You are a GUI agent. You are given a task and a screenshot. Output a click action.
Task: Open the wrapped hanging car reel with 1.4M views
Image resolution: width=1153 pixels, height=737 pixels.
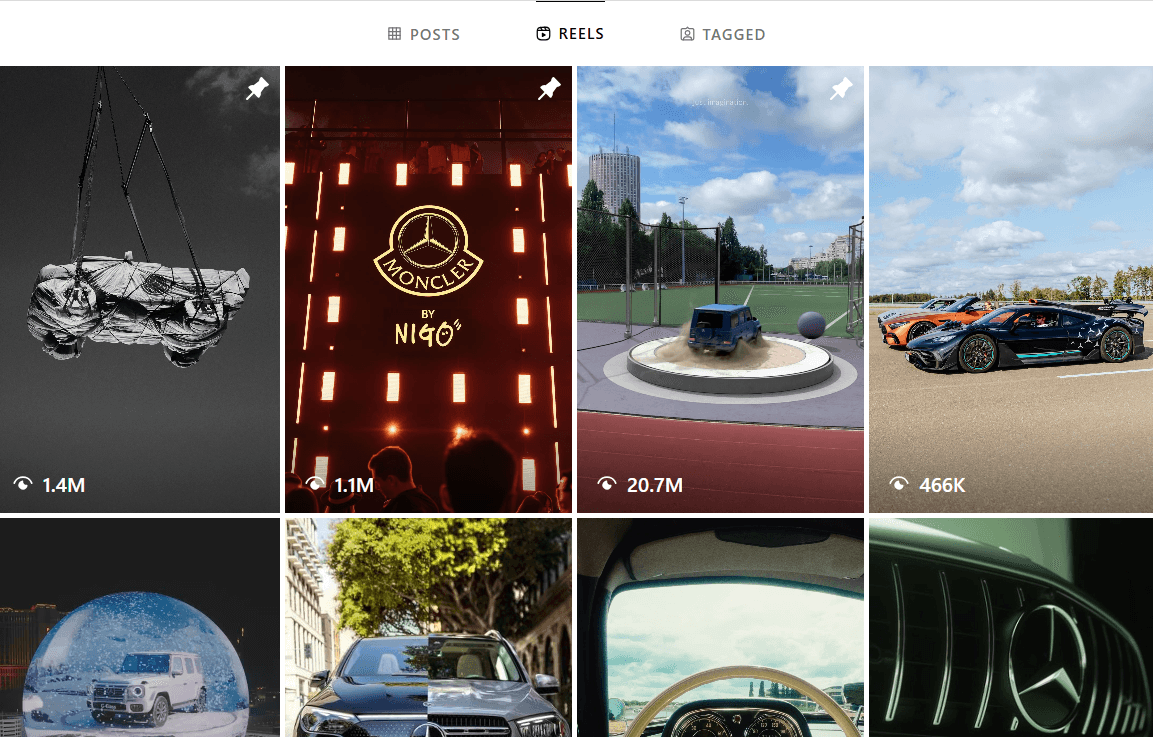point(140,289)
